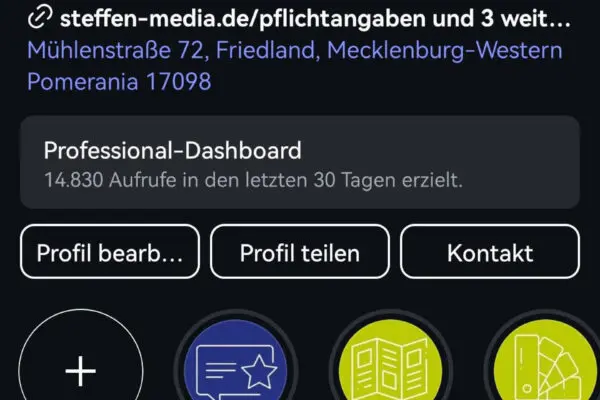This screenshot has height=400, width=600.
Task: Add a new story highlight
Action: [80, 368]
